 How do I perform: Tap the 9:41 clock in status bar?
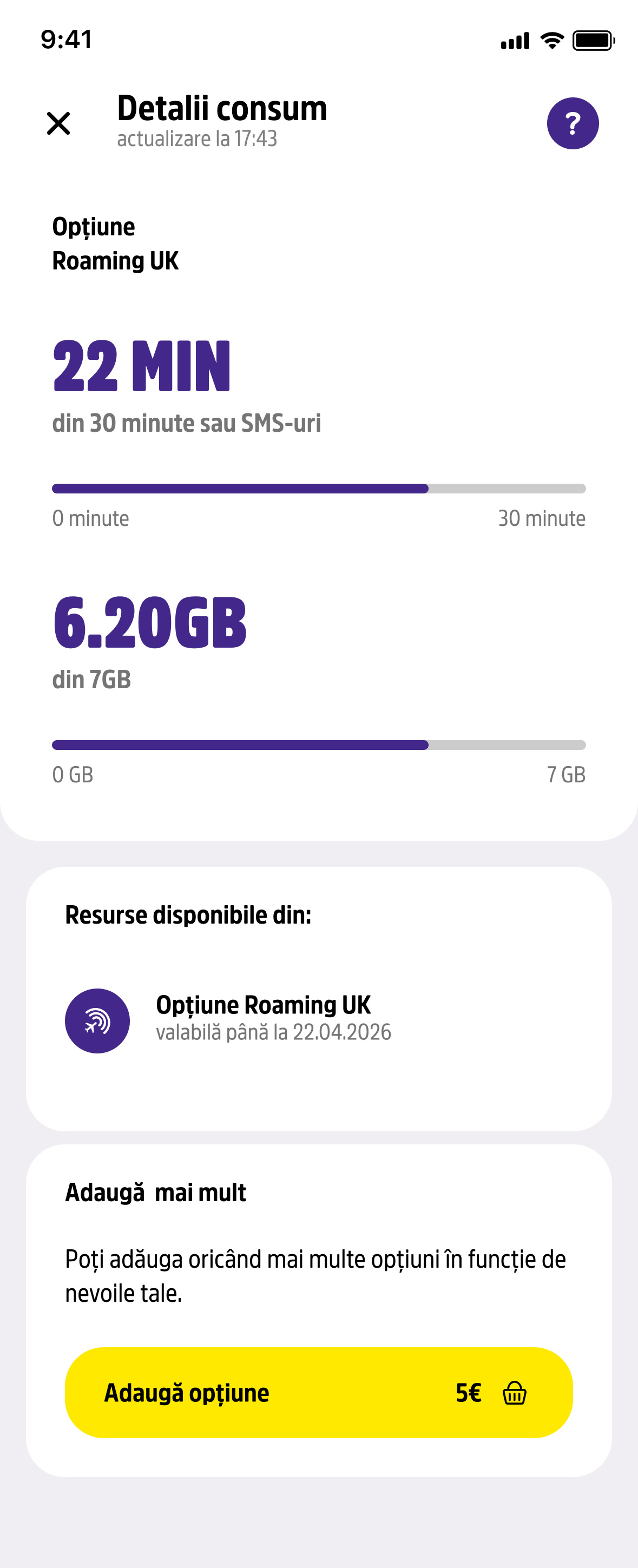click(x=66, y=39)
